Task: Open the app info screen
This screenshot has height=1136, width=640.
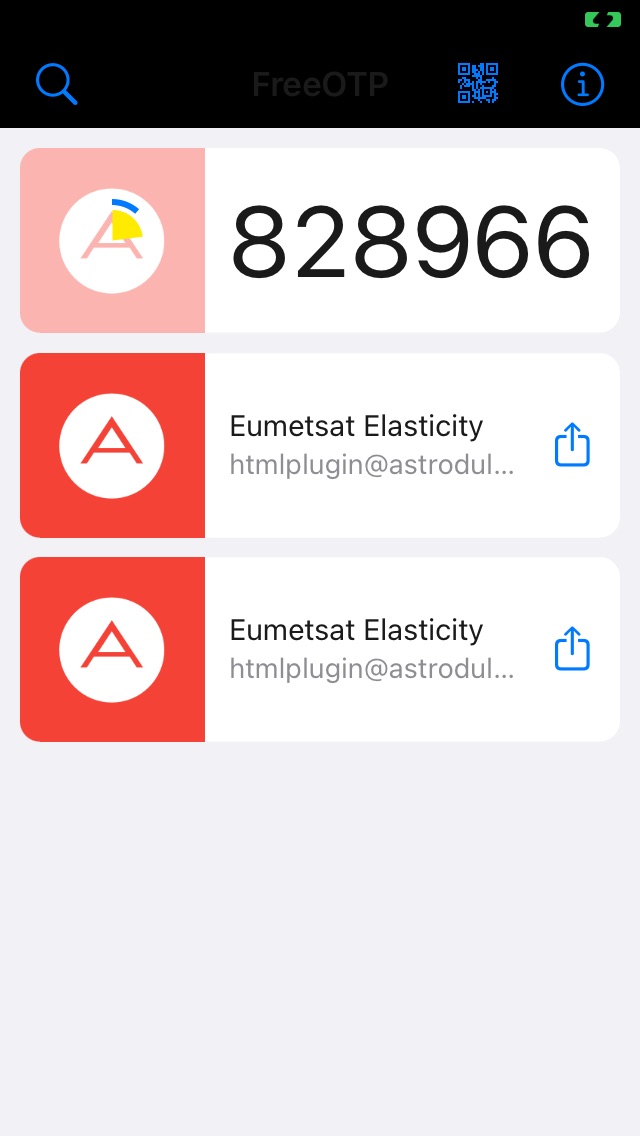Action: 582,85
